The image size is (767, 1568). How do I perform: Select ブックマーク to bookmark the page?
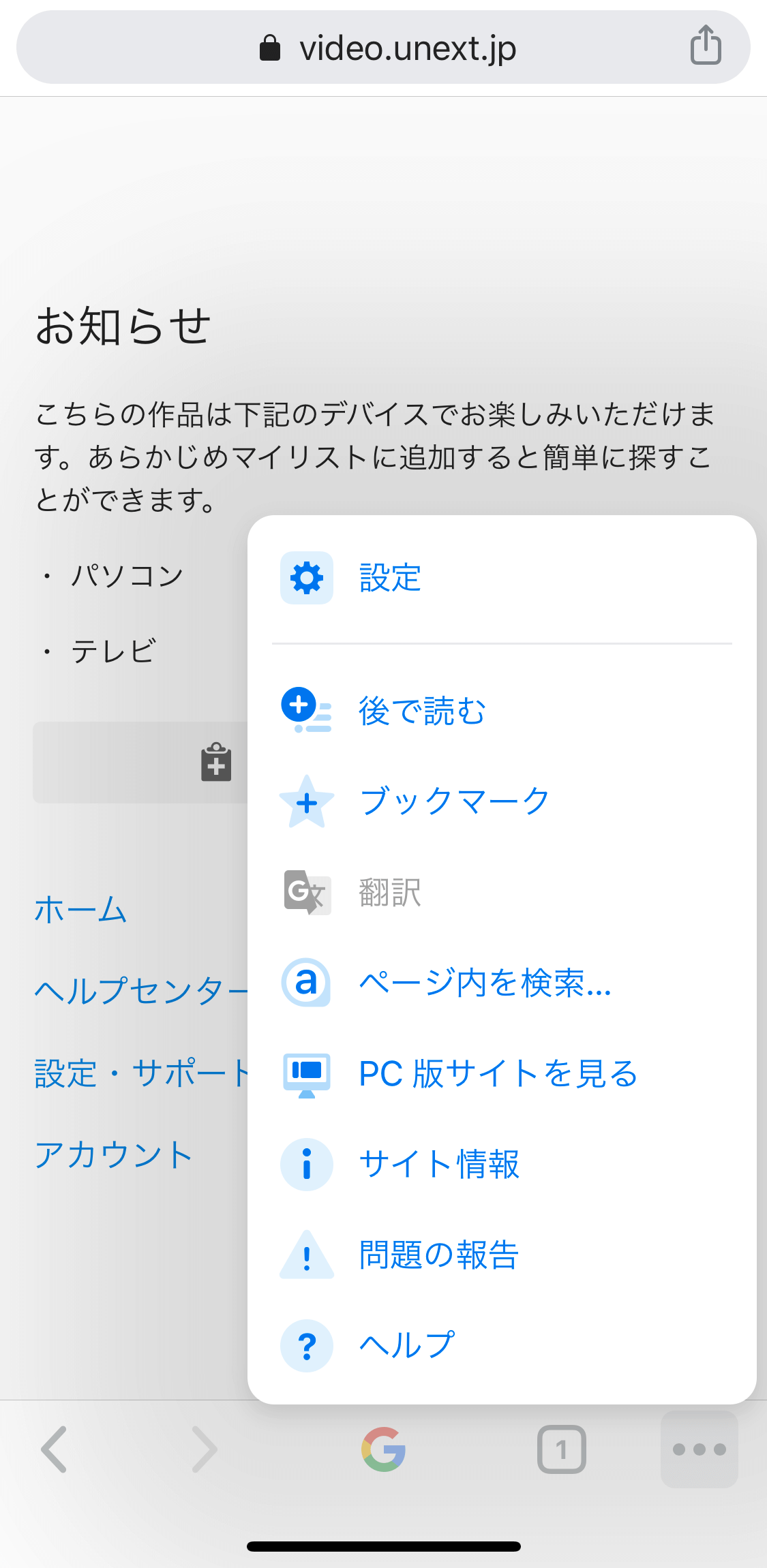tap(502, 801)
